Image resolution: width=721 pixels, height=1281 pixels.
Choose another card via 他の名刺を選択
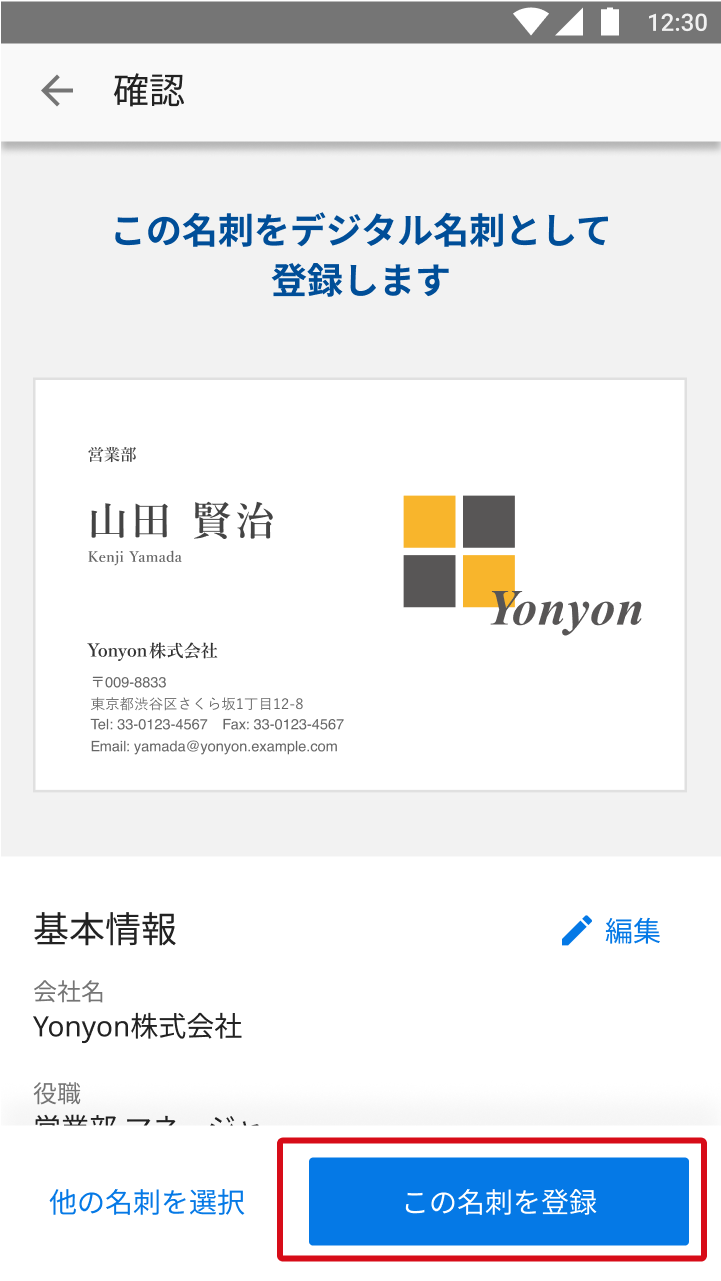147,1201
